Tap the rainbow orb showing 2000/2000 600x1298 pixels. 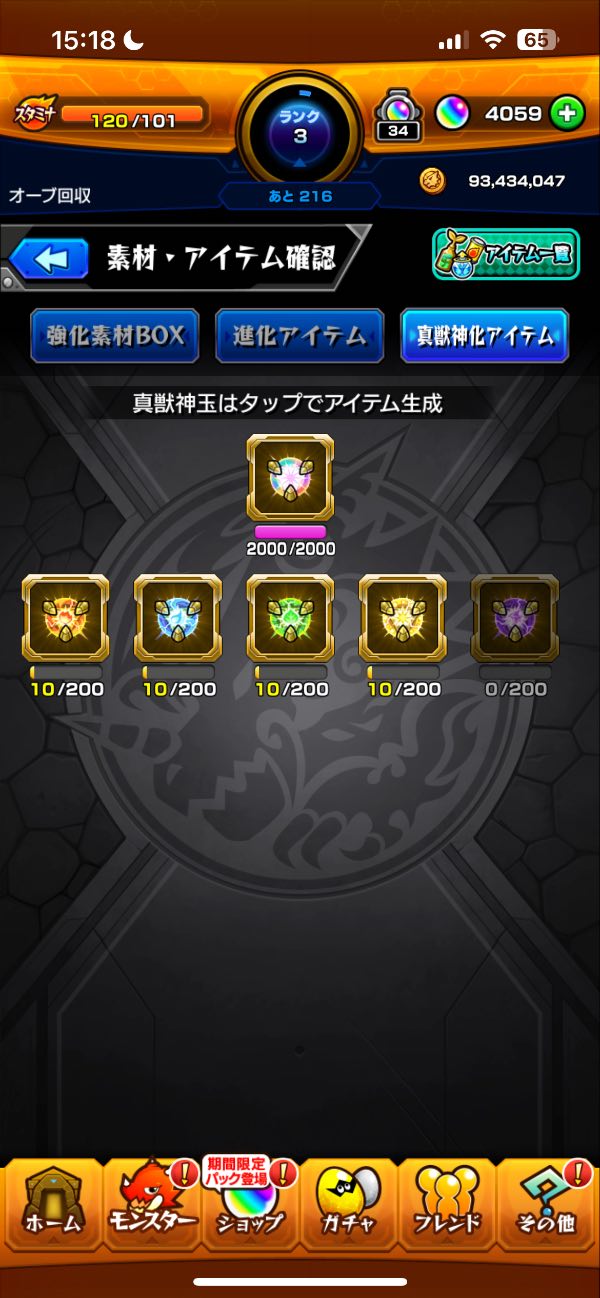(x=290, y=477)
